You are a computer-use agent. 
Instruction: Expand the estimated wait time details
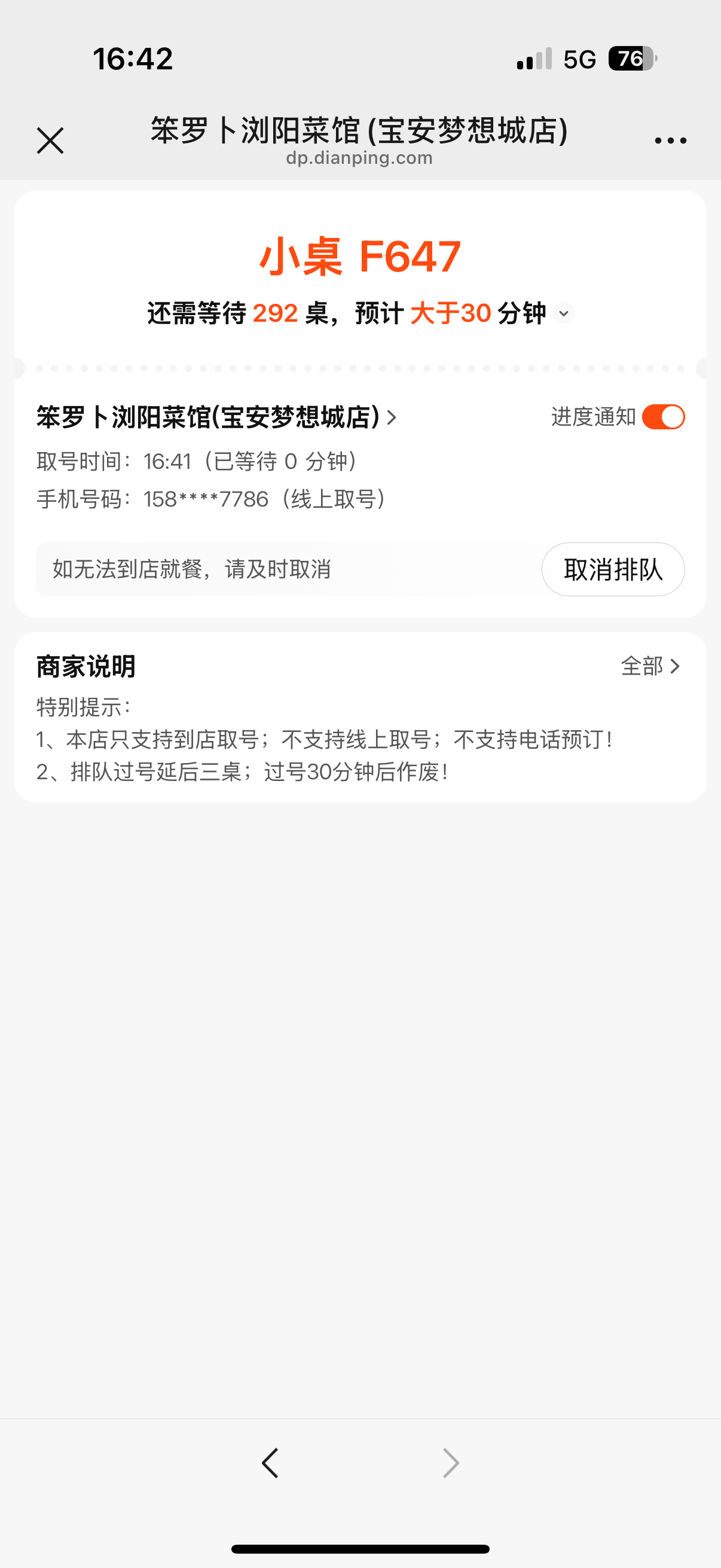coord(564,313)
